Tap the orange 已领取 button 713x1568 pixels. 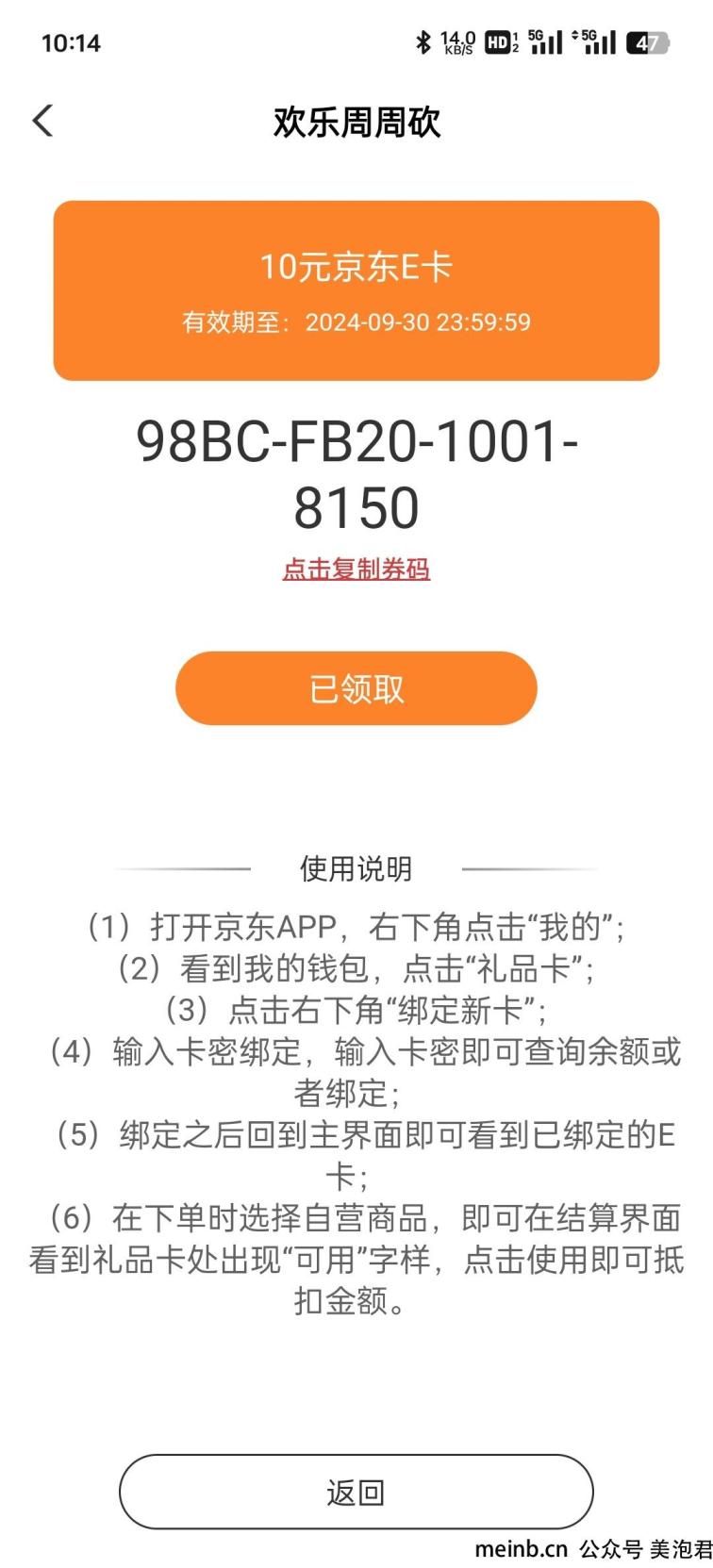click(x=356, y=688)
